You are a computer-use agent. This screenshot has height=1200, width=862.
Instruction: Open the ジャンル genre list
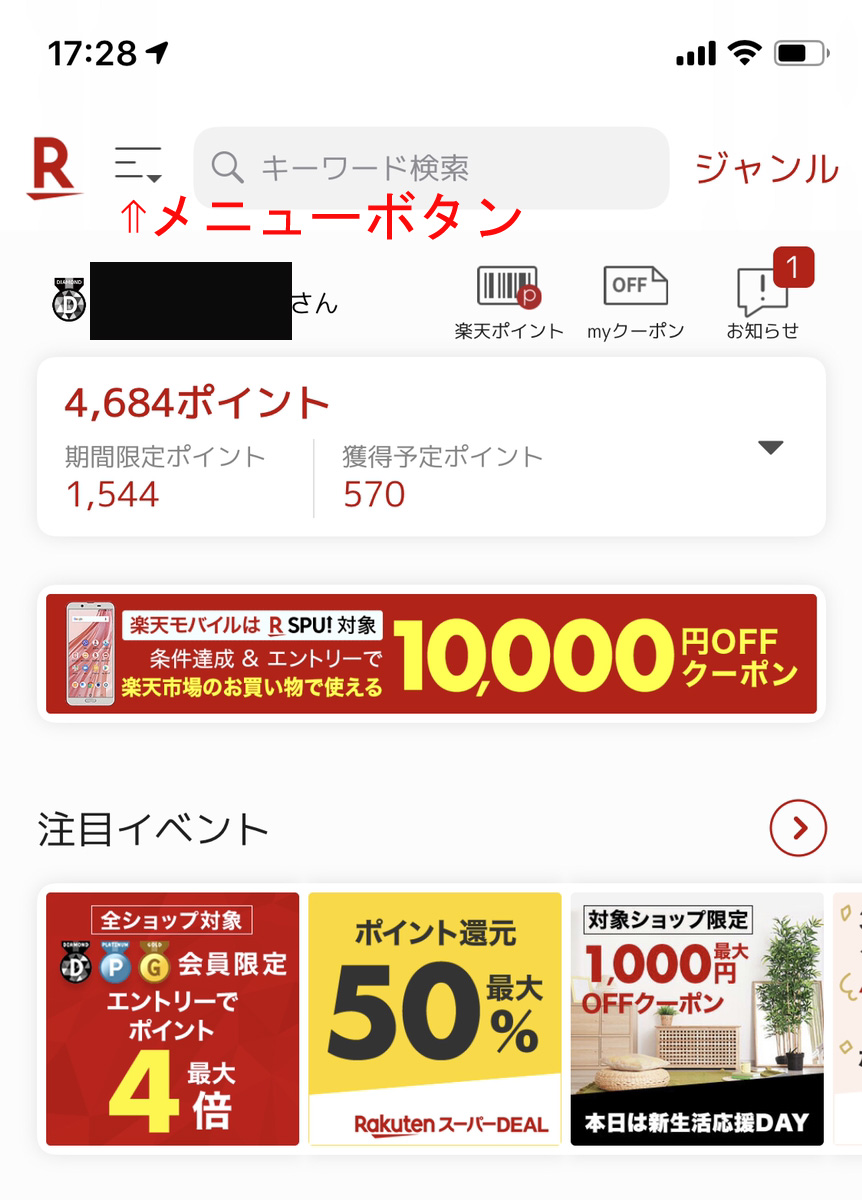[766, 168]
